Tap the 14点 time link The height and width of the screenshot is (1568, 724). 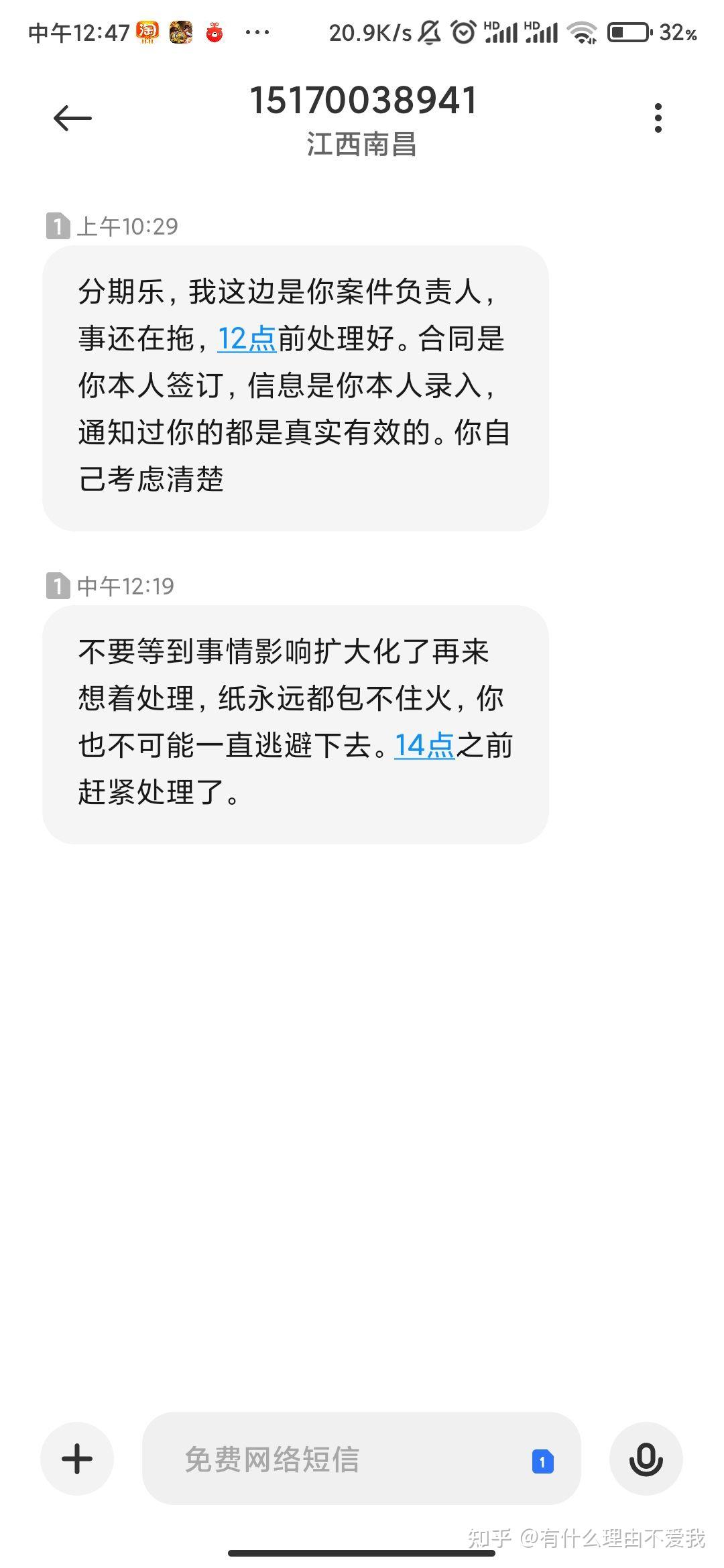(424, 745)
